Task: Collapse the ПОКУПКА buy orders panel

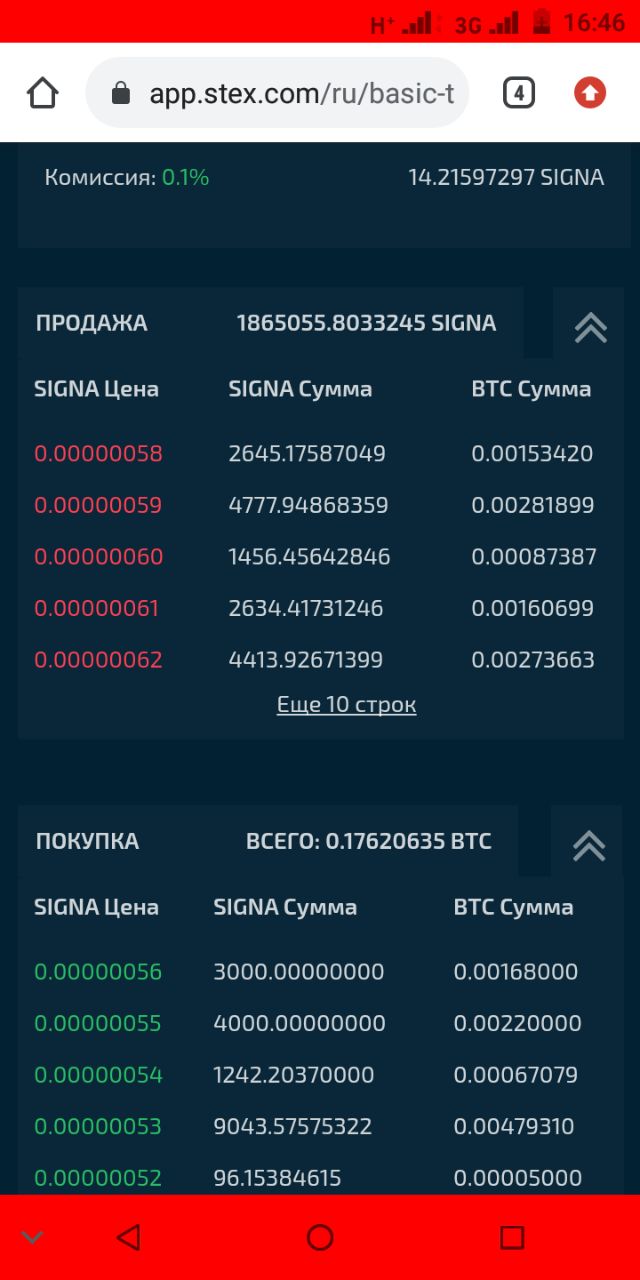Action: pos(588,845)
